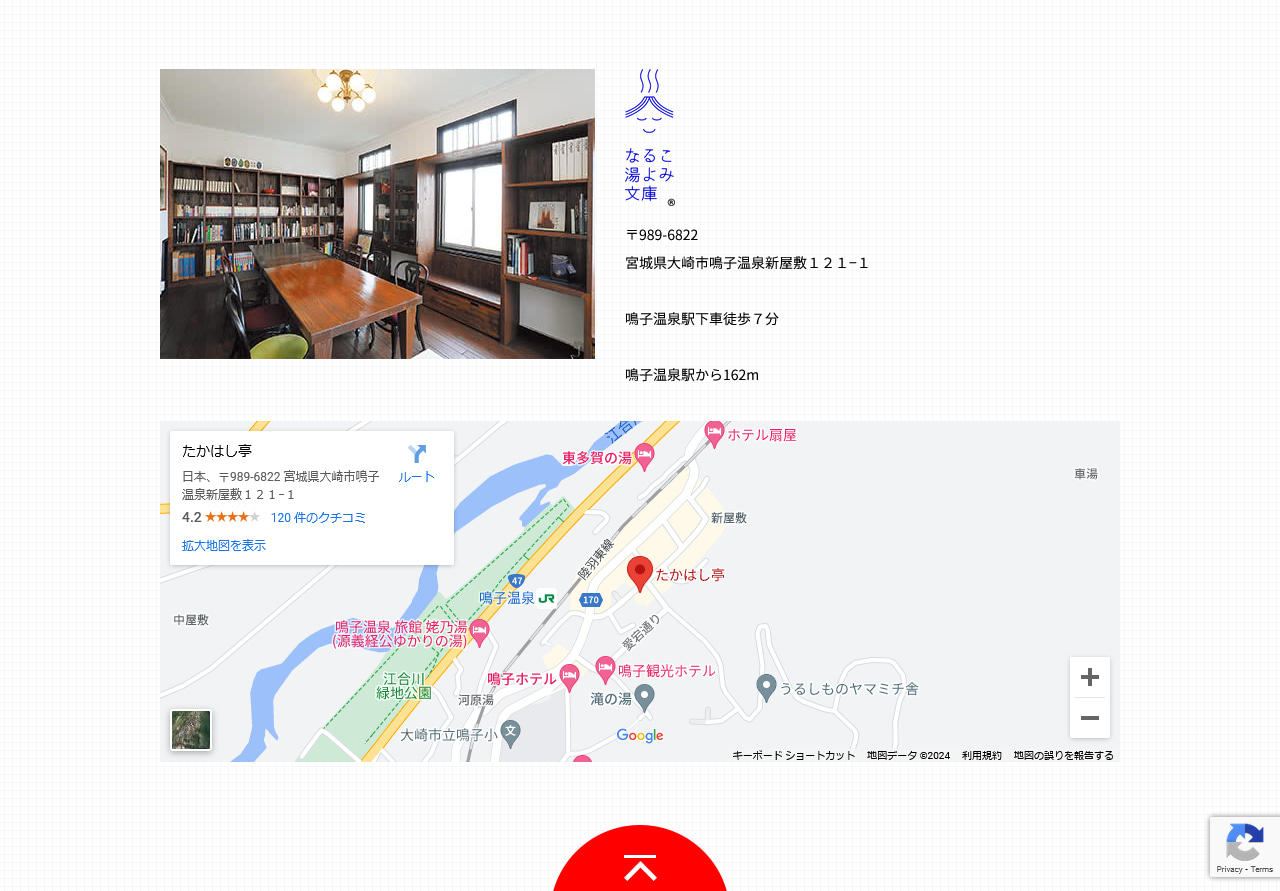Viewport: 1280px width, 891px height.
Task: Open キーボード ショートカット link
Action: [793, 755]
